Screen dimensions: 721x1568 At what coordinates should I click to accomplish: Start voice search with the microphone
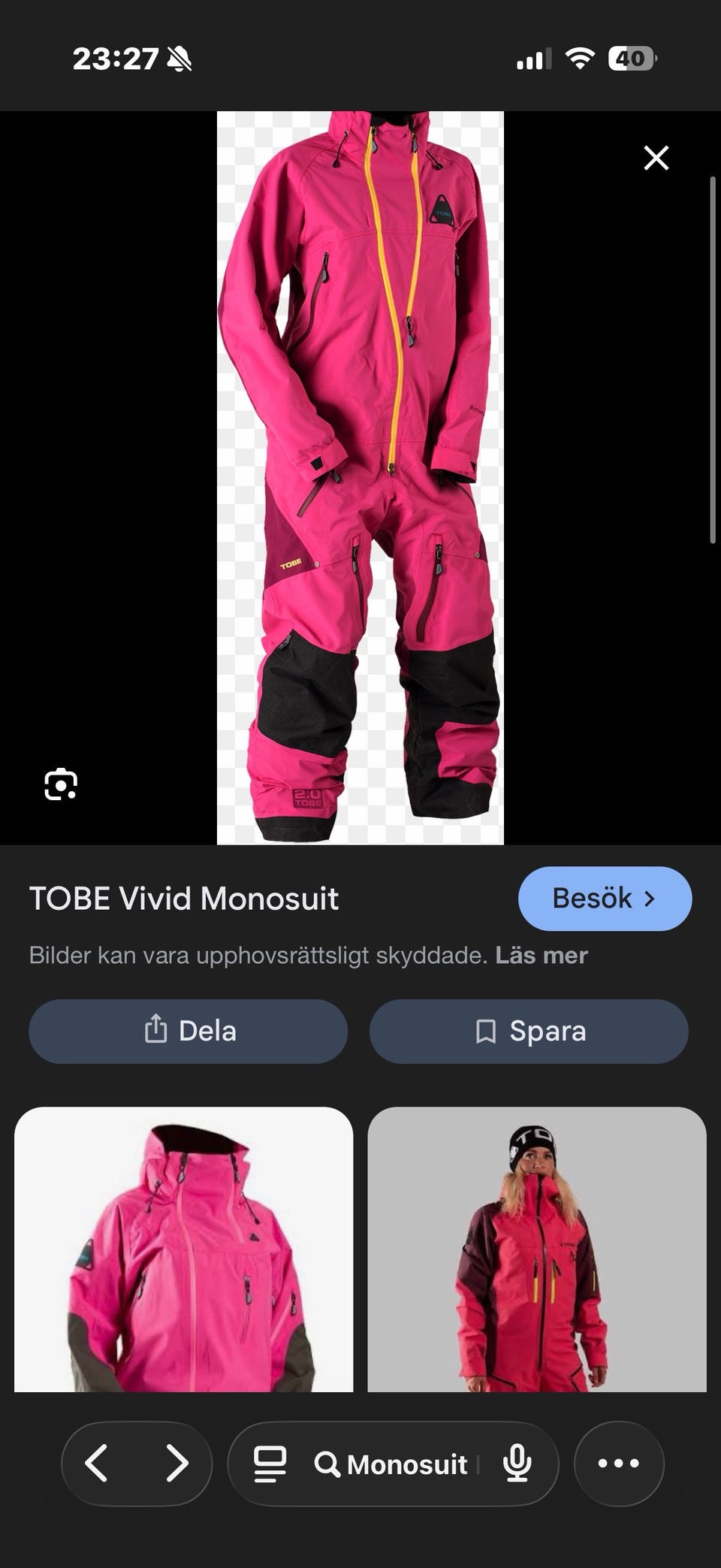(517, 1464)
